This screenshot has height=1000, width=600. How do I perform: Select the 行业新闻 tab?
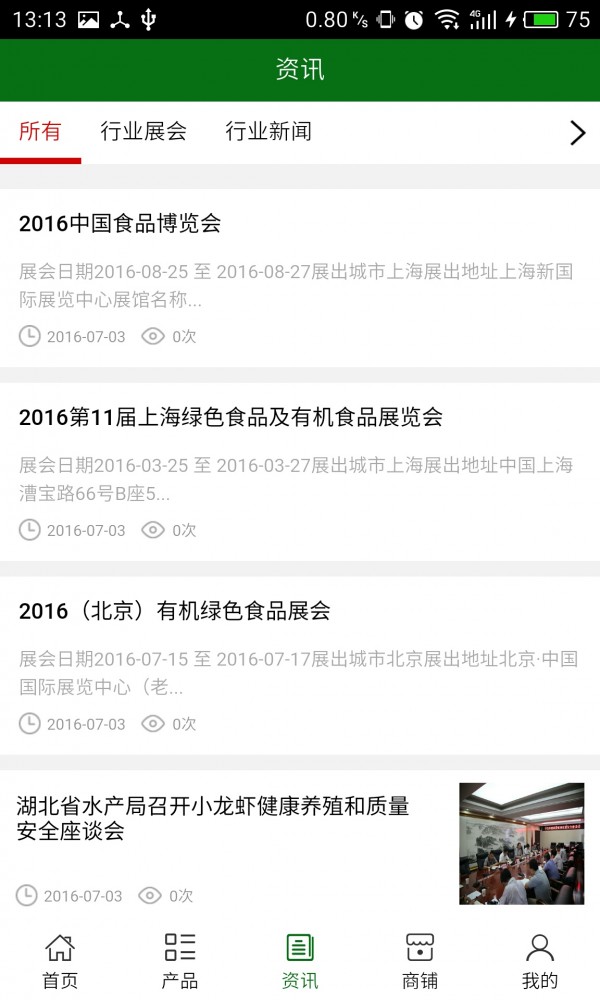coord(268,132)
